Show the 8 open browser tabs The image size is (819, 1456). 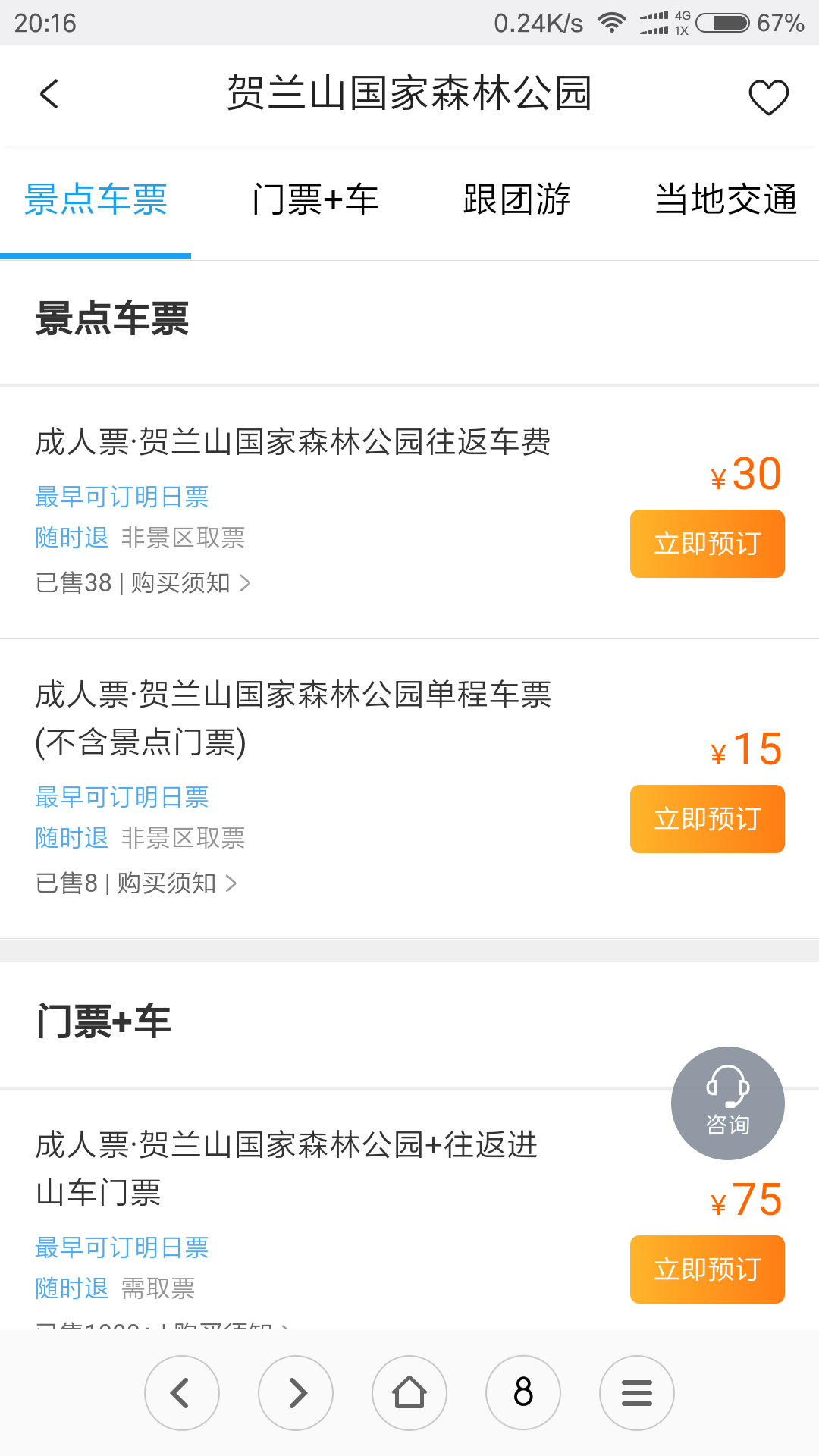click(523, 1393)
